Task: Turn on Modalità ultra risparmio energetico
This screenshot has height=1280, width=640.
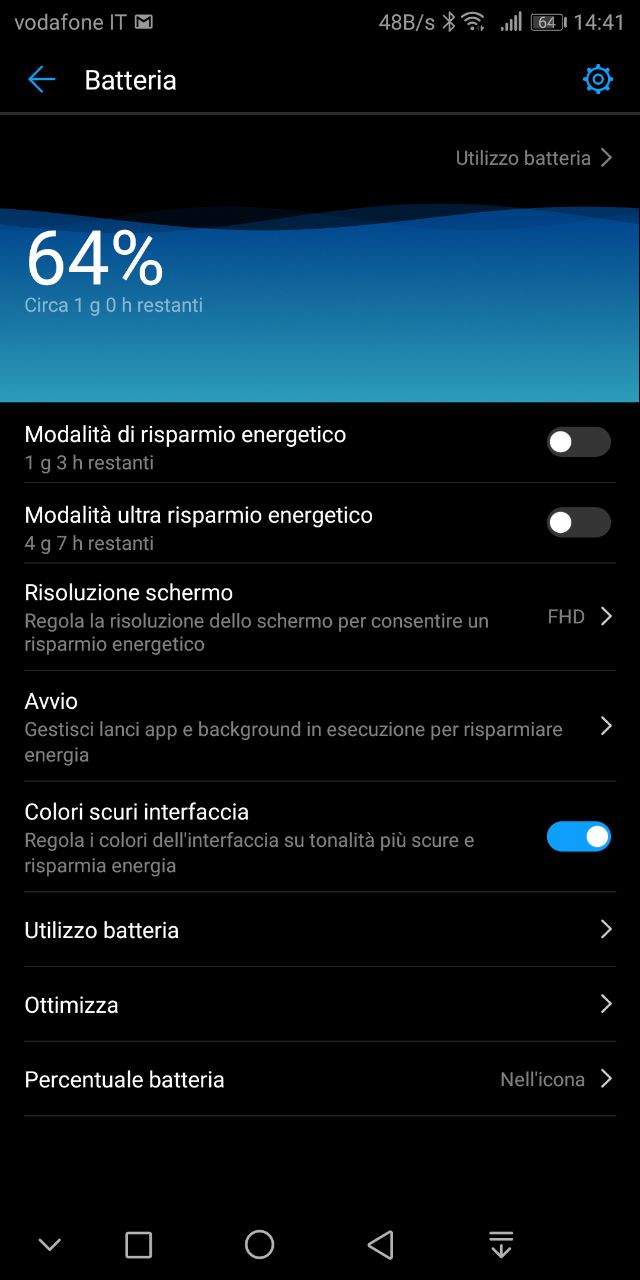Action: coord(578,522)
